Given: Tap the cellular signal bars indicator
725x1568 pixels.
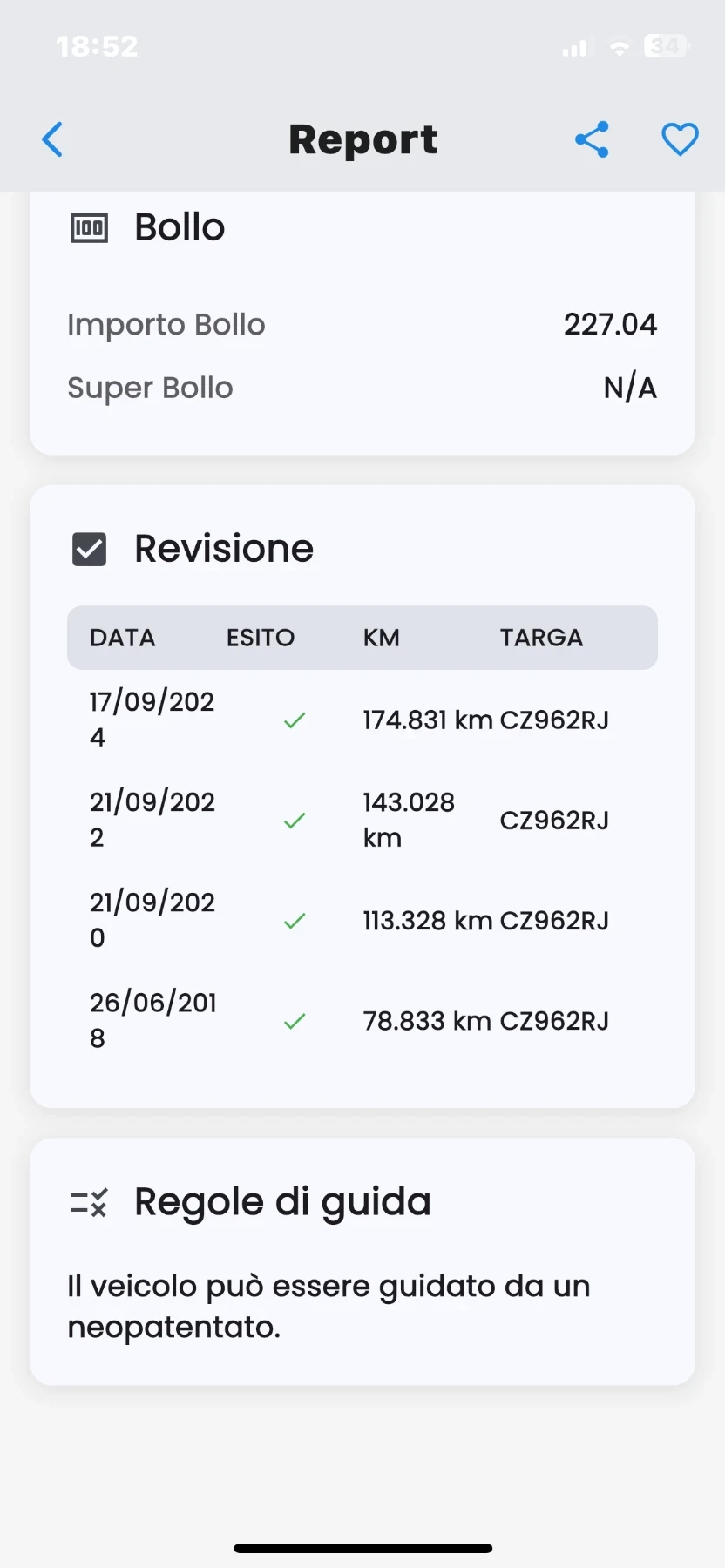Looking at the screenshot, I should pos(574,47).
